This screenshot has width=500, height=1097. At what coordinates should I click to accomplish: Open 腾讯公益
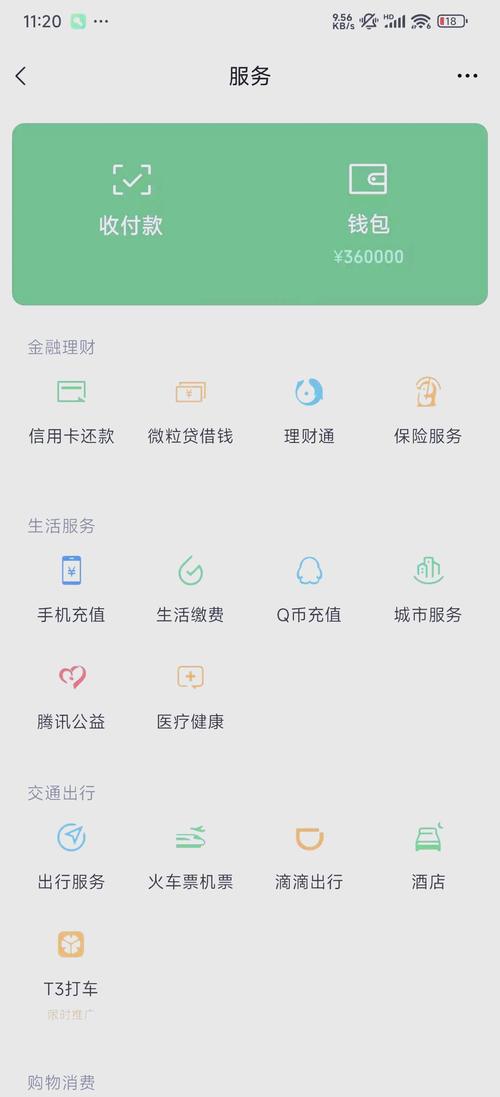click(x=71, y=698)
